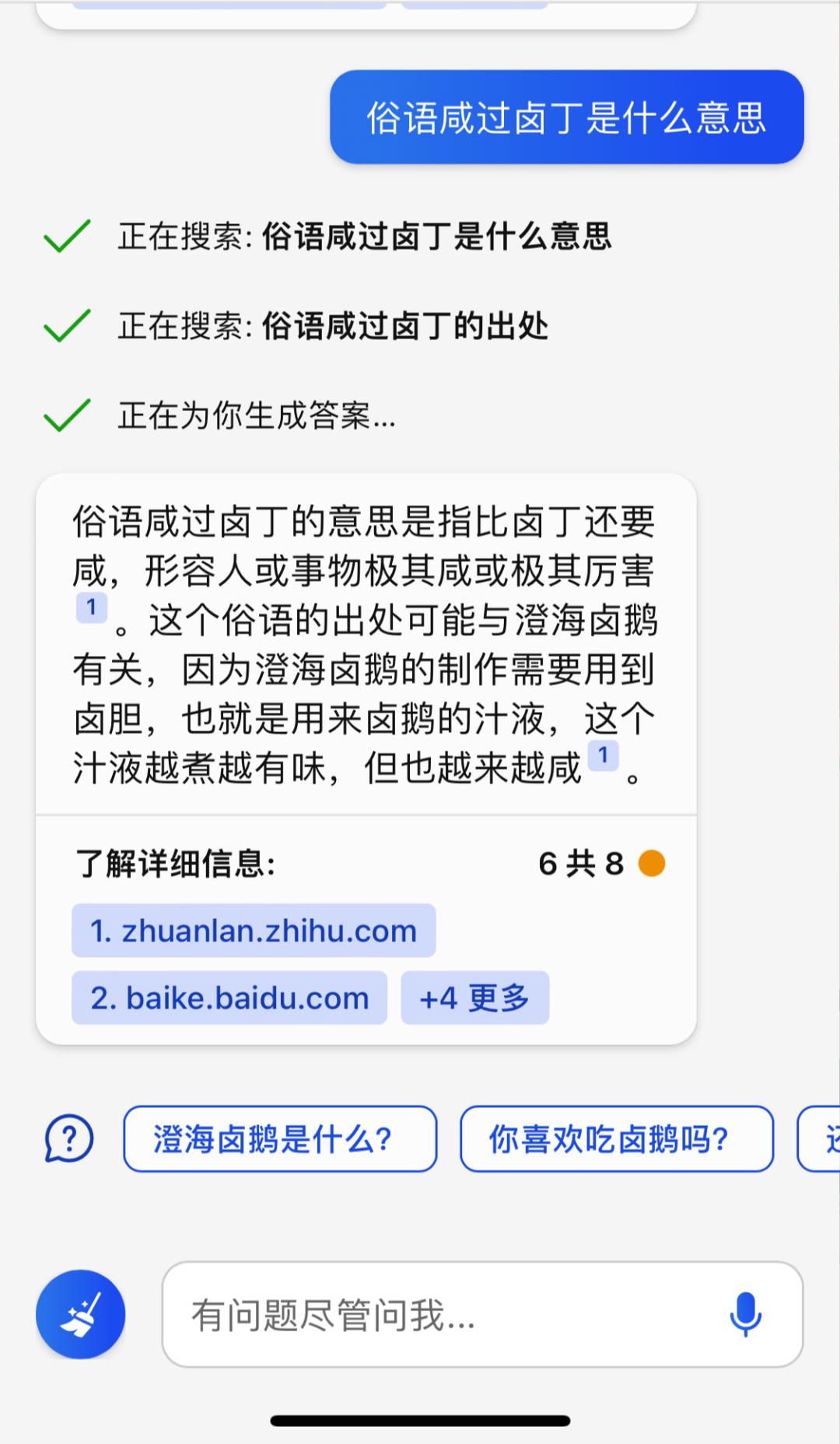Tap the question bubble suggestions icon
Screen dimensions: 840x1444
coord(68,1139)
